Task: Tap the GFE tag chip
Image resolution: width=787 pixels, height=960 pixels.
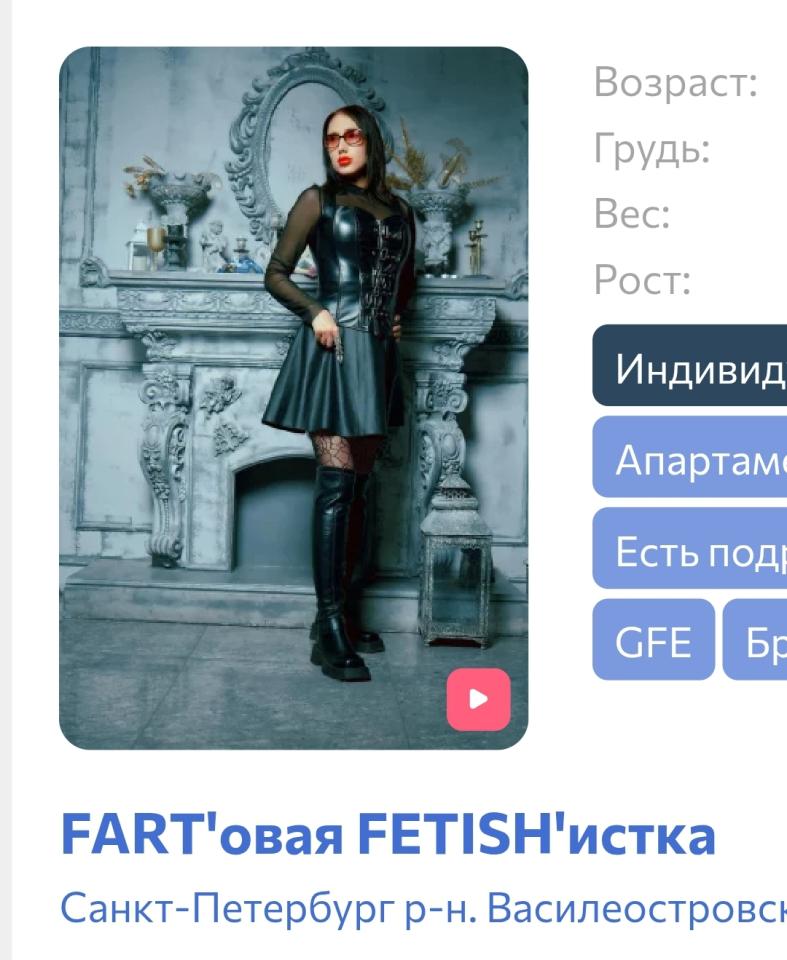Action: point(653,639)
